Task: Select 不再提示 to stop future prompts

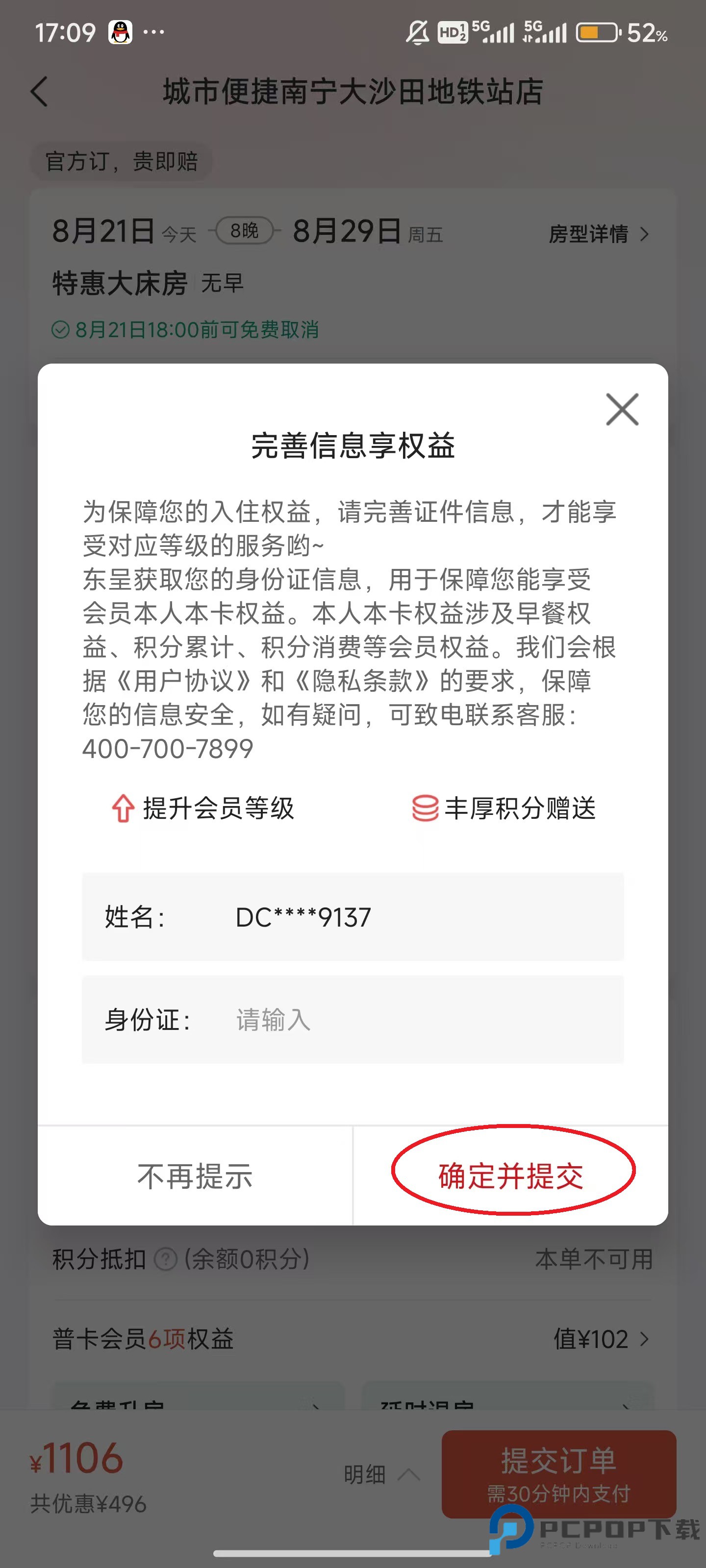Action: pyautogui.click(x=195, y=1176)
